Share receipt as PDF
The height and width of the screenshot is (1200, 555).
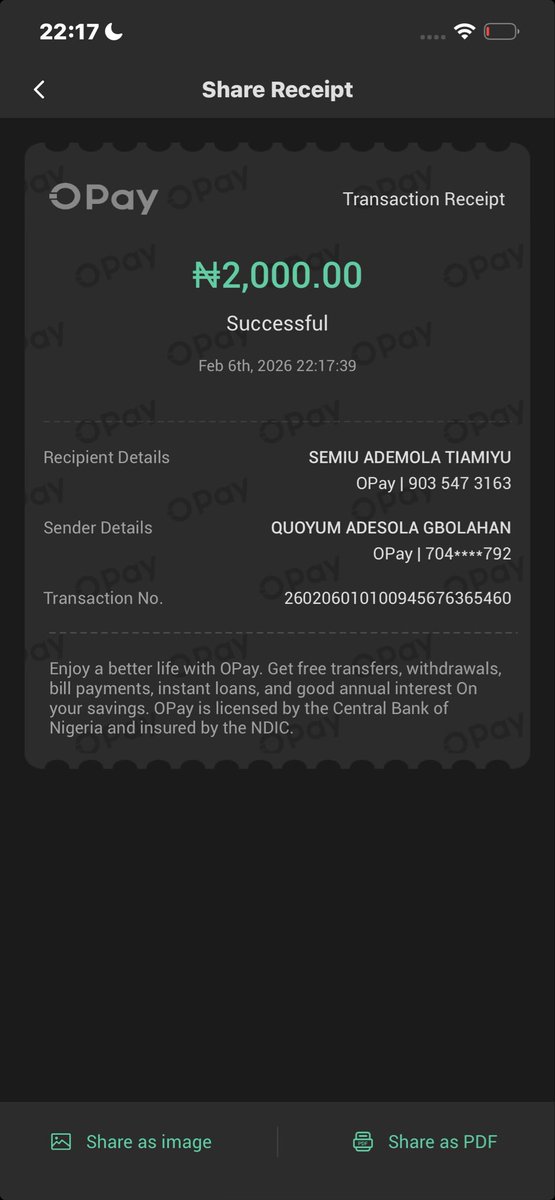click(x=425, y=1142)
